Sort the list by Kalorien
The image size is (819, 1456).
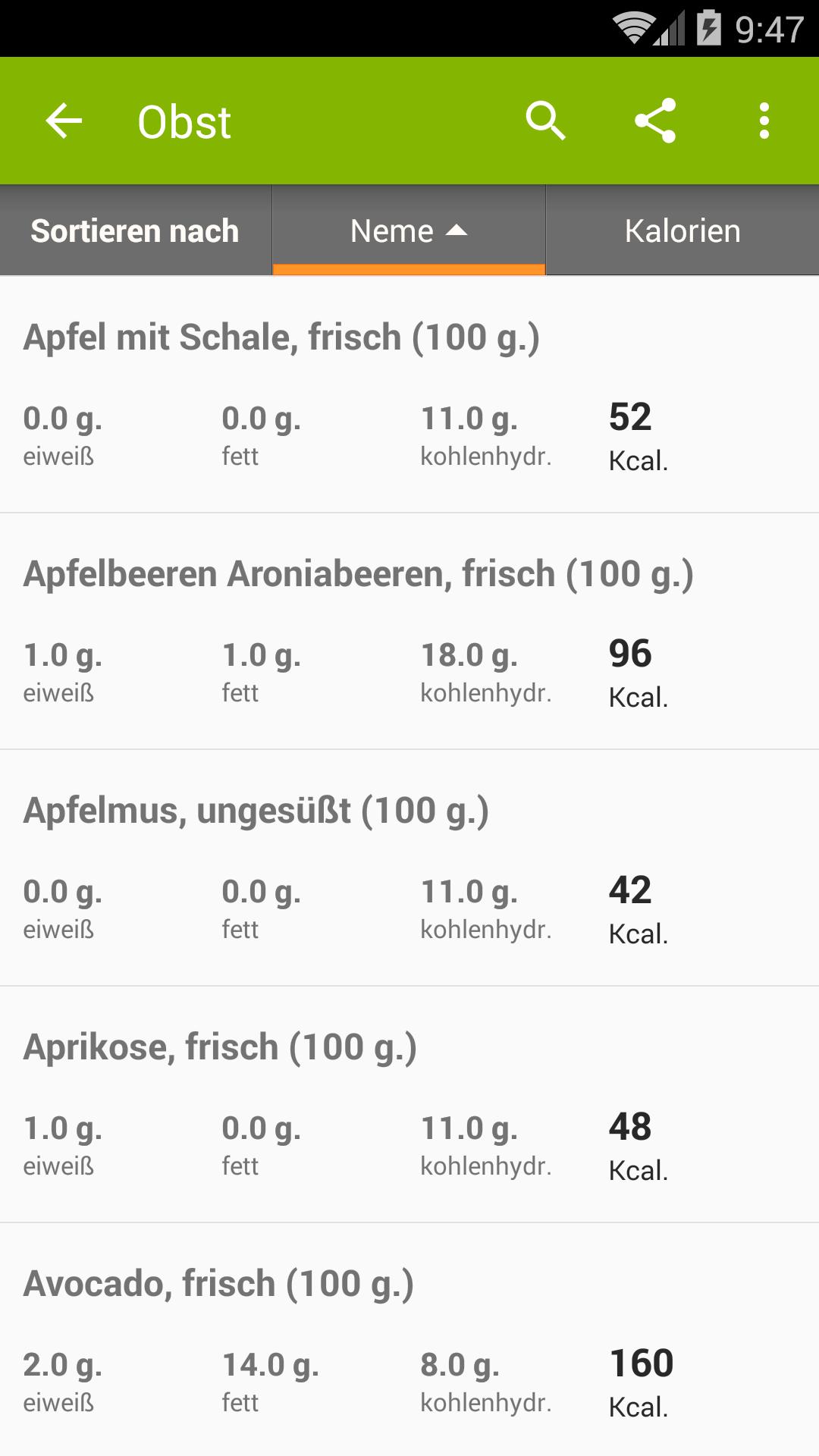pyautogui.click(x=682, y=231)
